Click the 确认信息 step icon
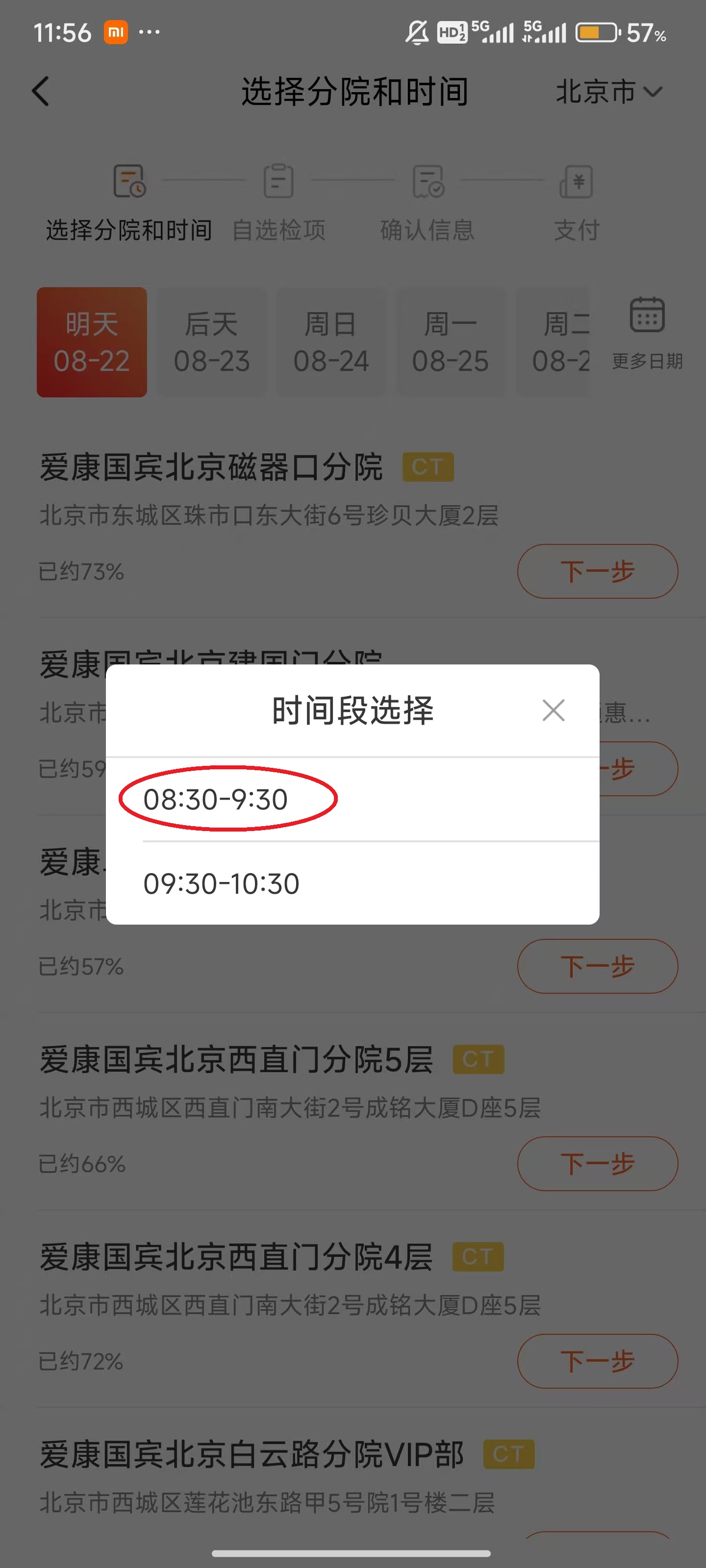 427,181
